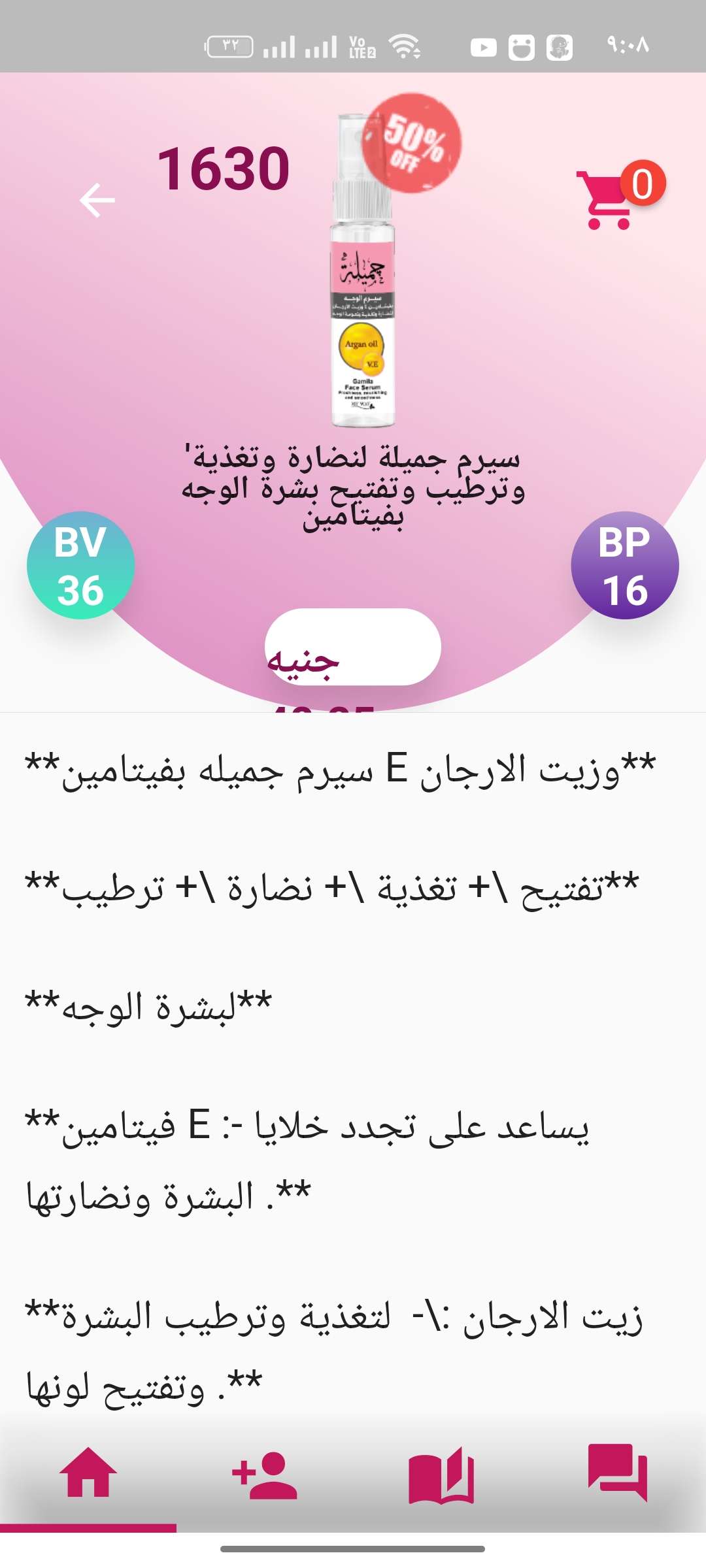Go back using the white arrow
Screen dimensions: 706x1568
click(97, 200)
